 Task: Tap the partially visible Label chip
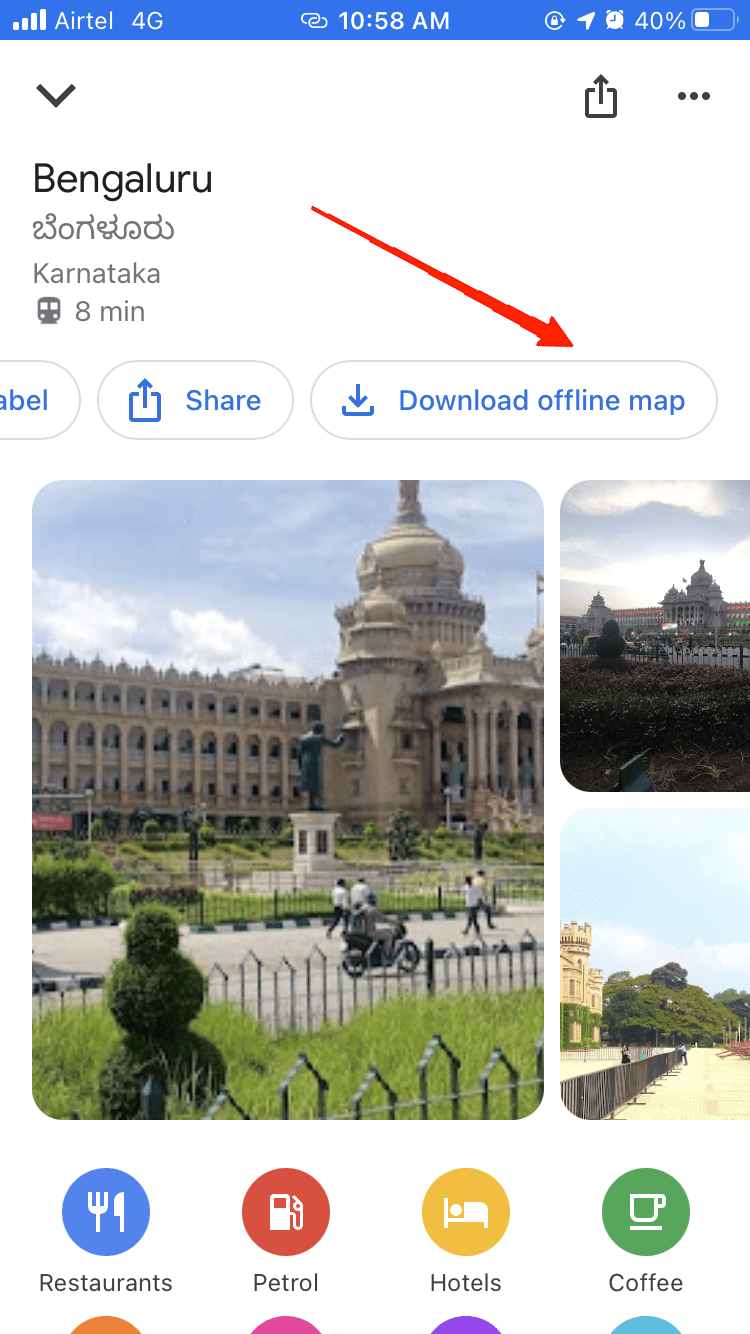[x=35, y=400]
